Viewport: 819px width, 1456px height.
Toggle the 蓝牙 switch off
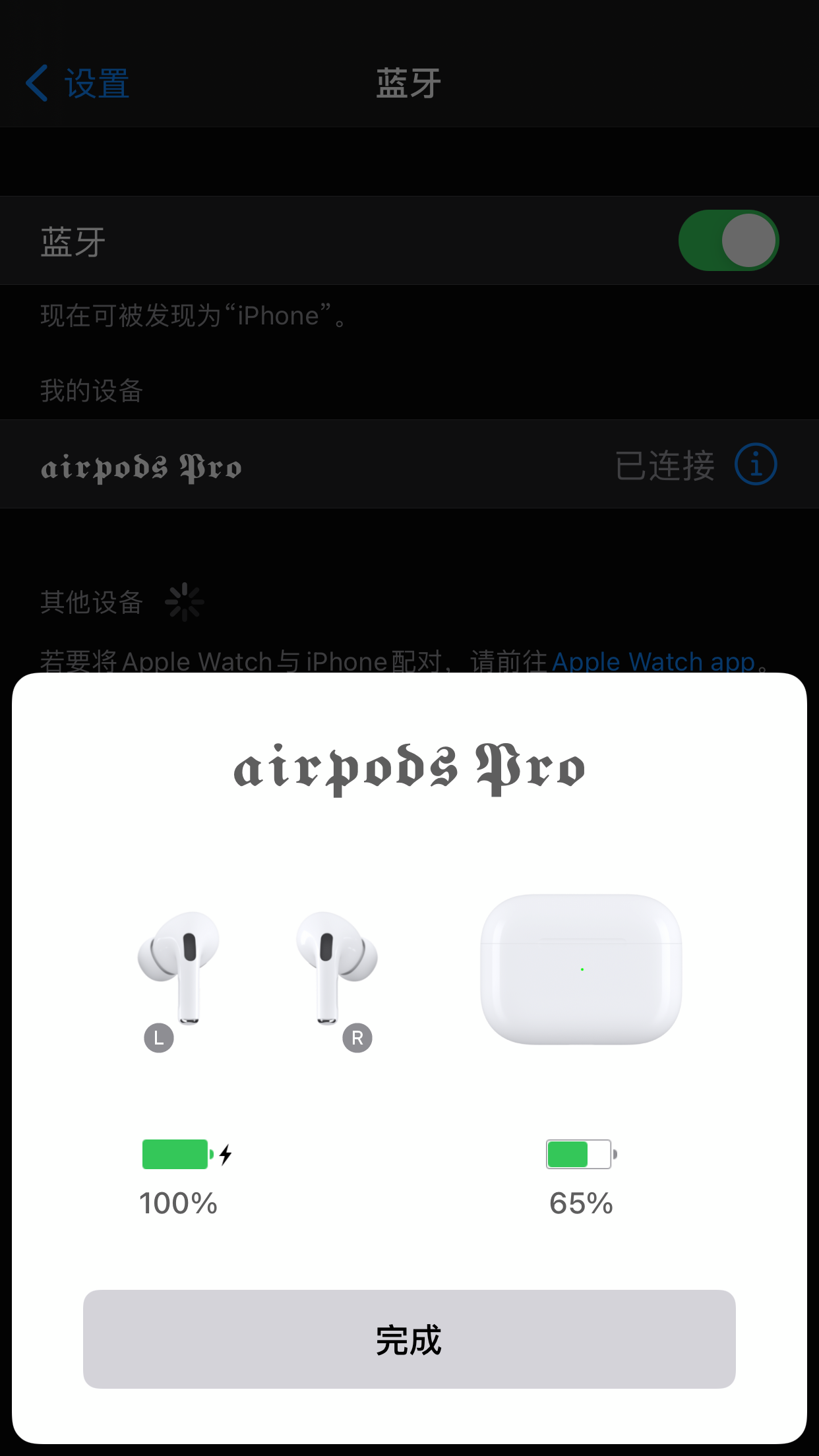tap(728, 241)
